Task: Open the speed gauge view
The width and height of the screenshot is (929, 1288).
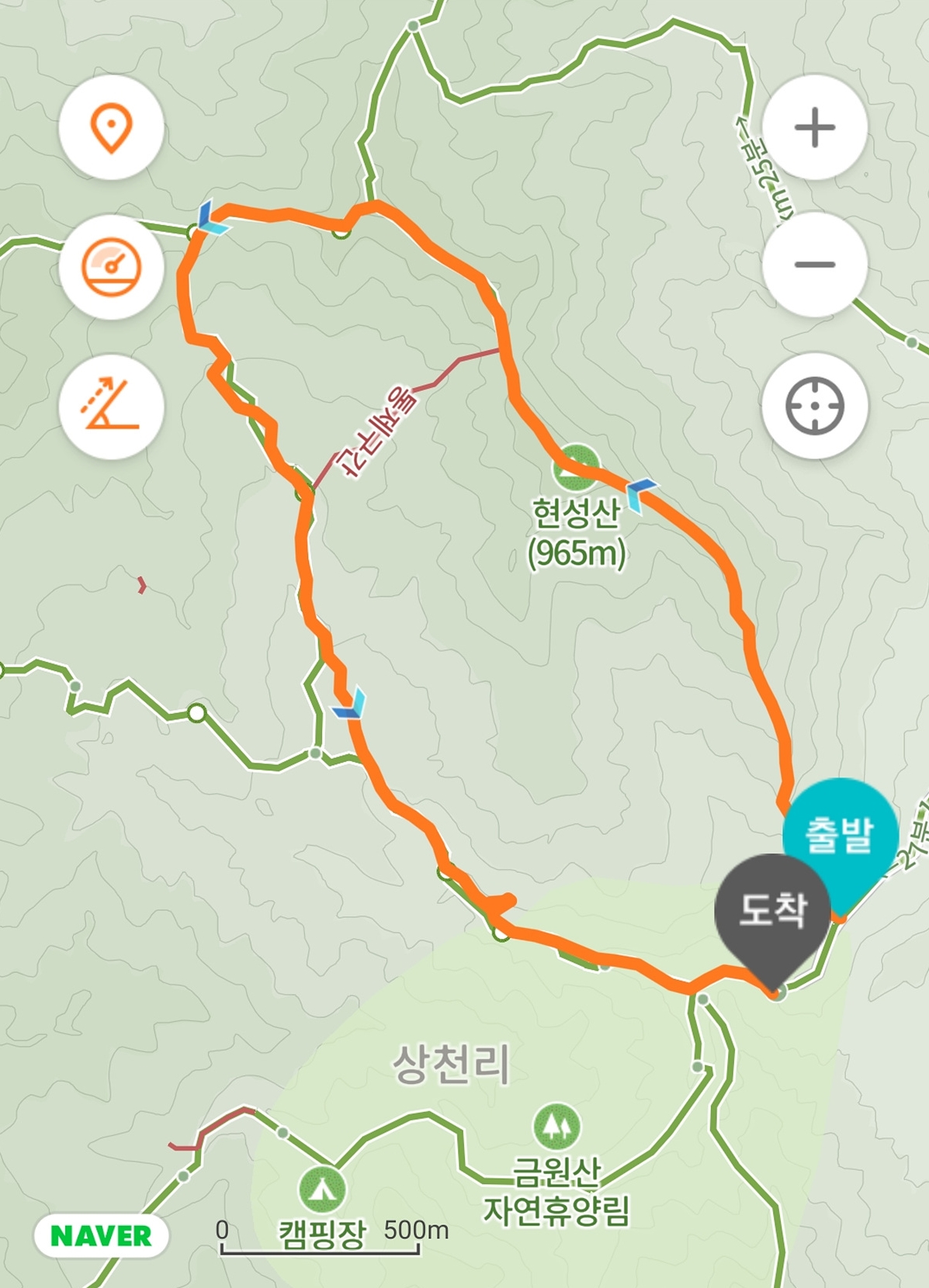Action: 111,267
